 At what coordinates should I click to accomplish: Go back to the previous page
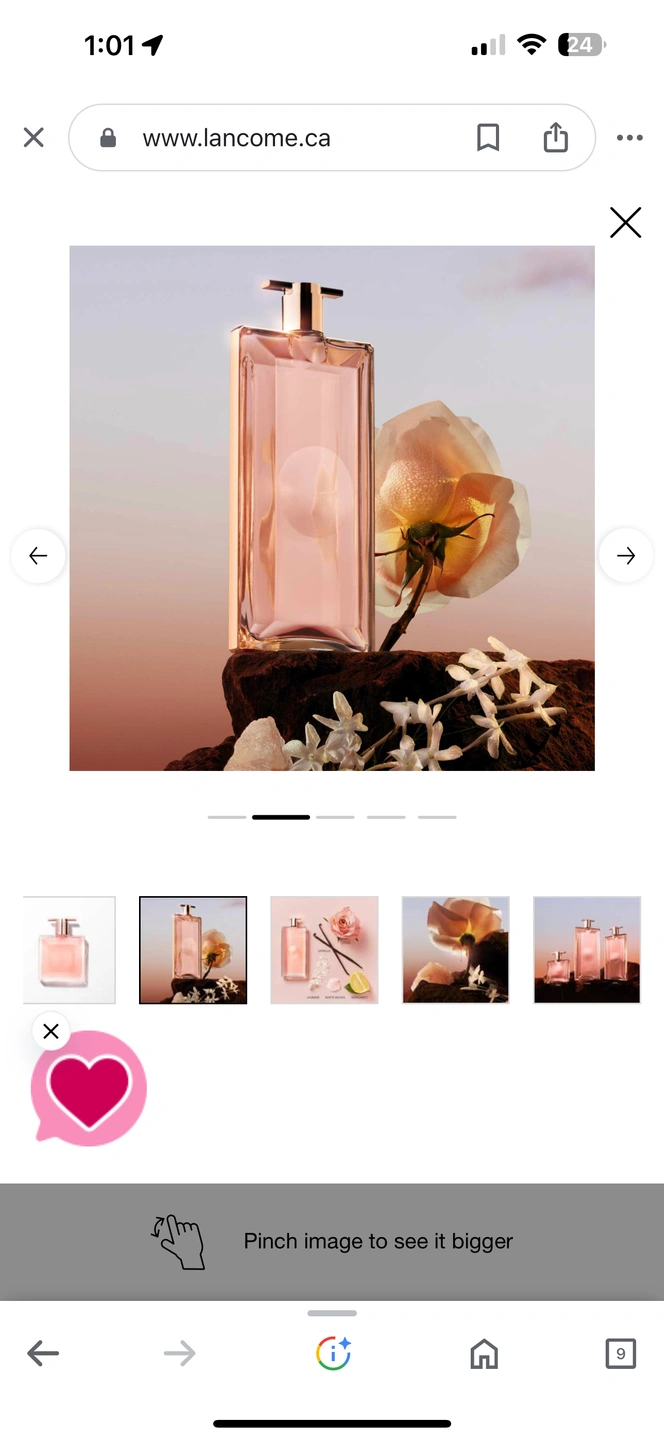(43, 1354)
